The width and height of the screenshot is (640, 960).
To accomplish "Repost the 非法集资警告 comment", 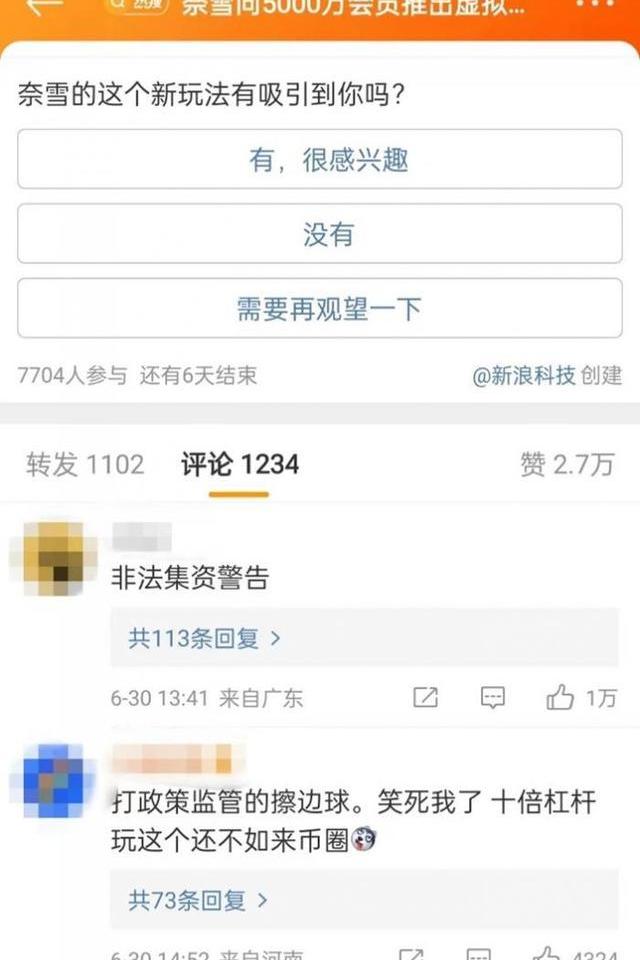I will pos(425,698).
